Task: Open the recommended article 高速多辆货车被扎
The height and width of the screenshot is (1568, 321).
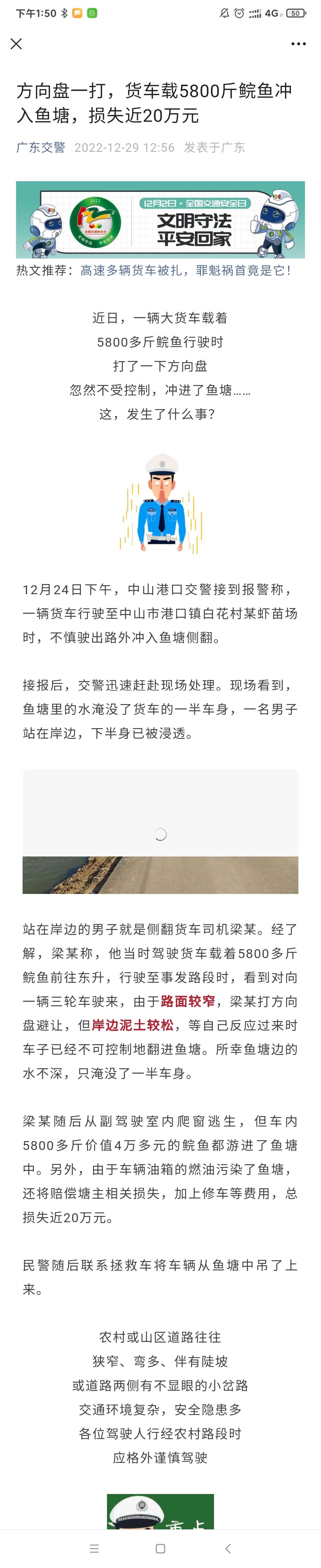Action: click(x=186, y=271)
